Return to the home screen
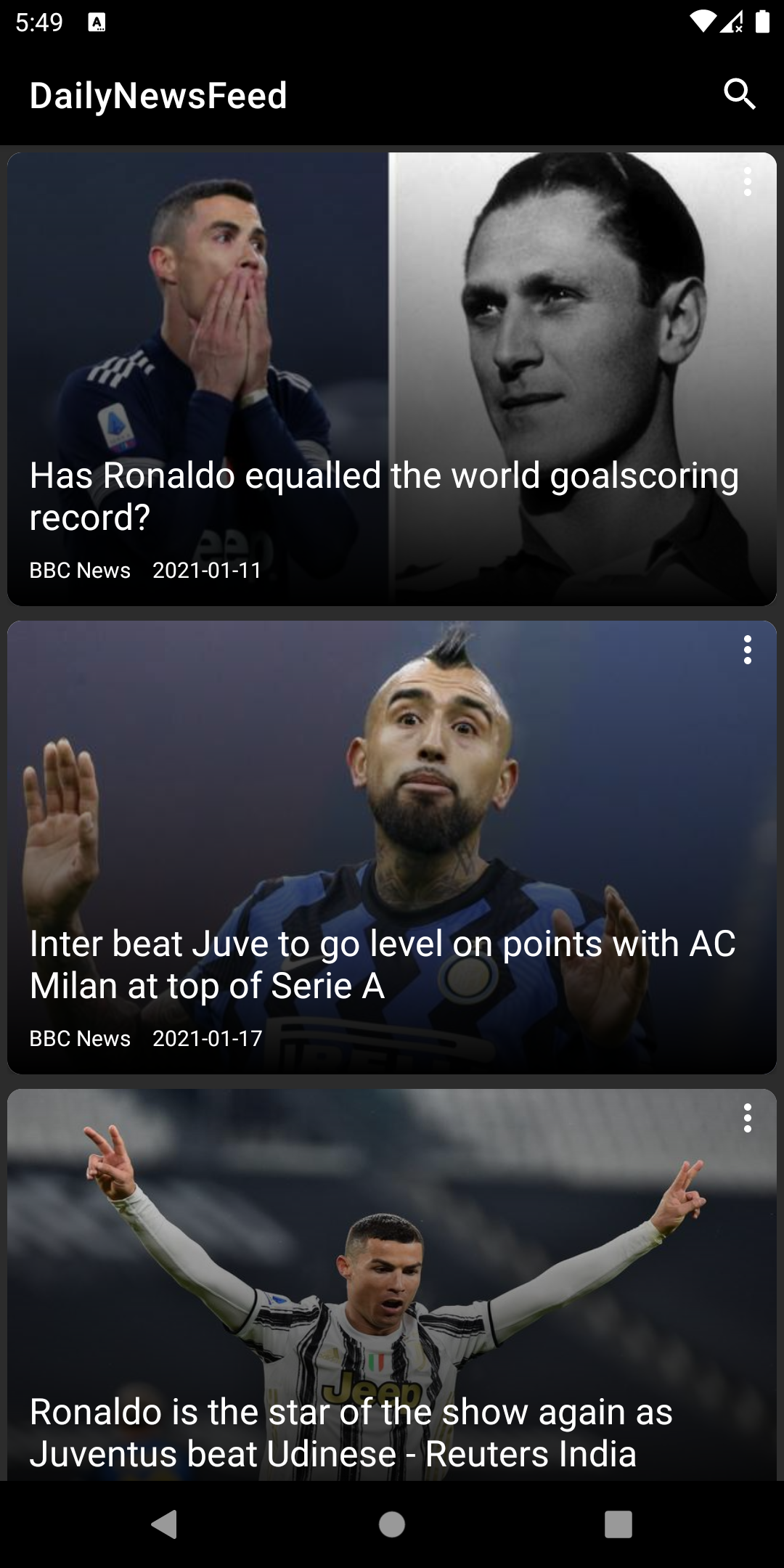The image size is (784, 1568). tap(392, 1524)
